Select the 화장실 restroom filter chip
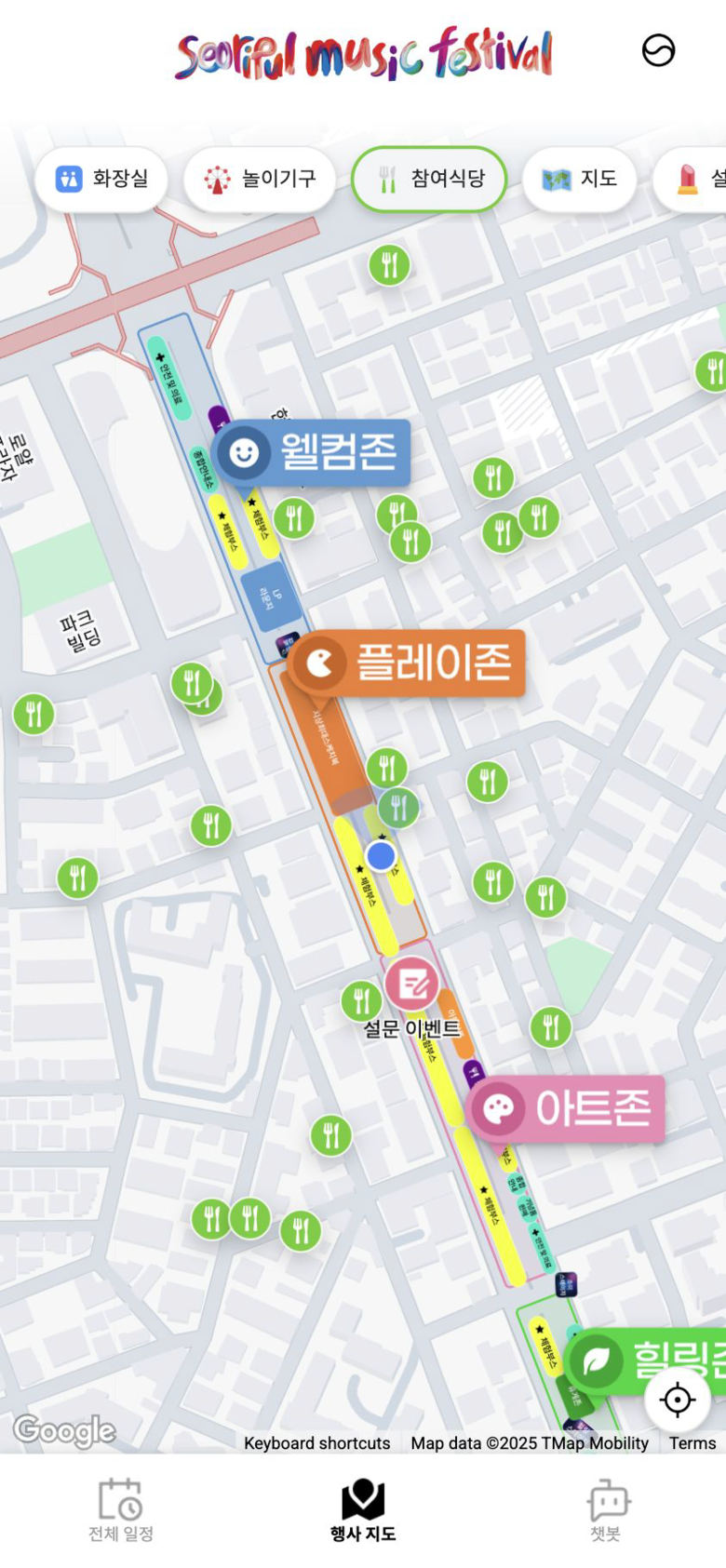Screen dimensions: 726x1568 tap(101, 179)
